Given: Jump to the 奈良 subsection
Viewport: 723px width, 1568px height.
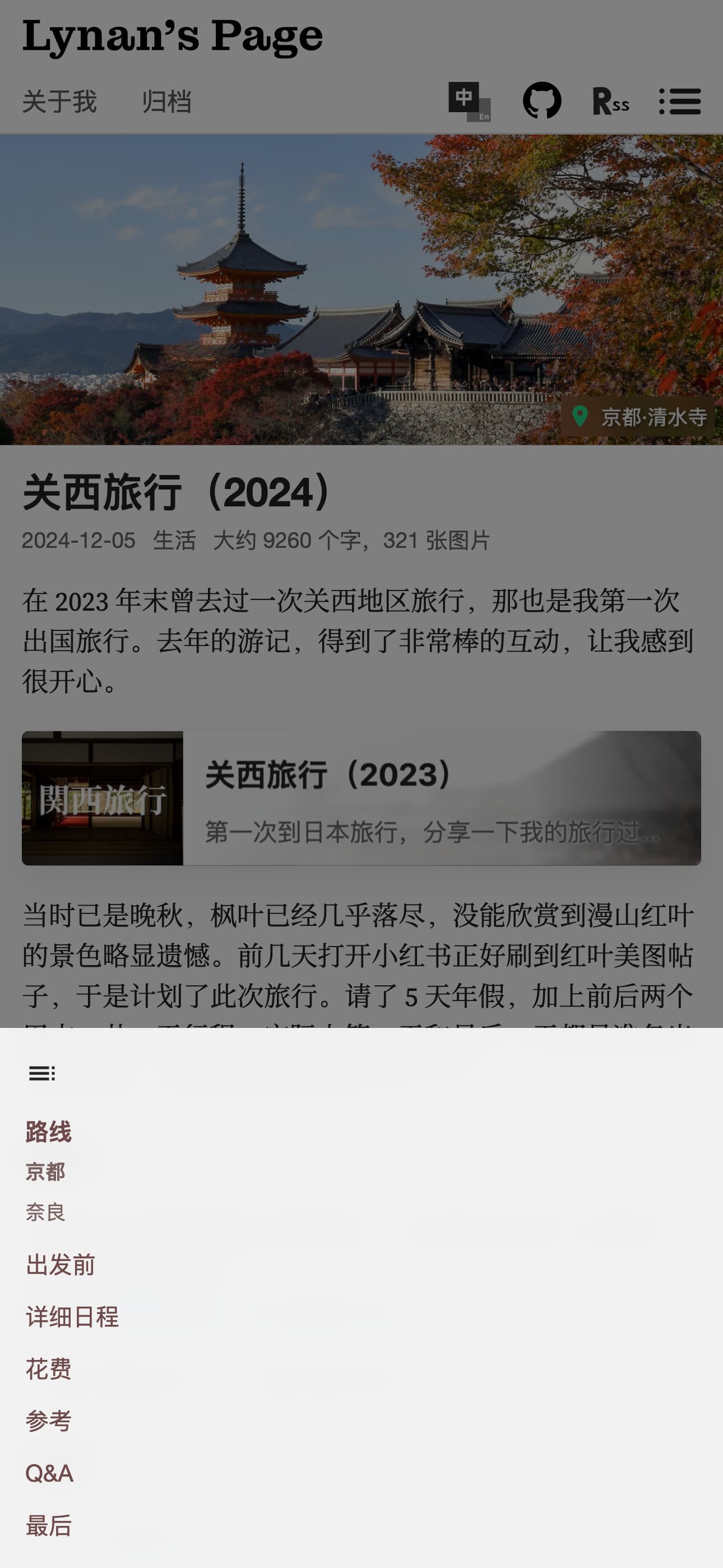Looking at the screenshot, I should click(45, 1212).
